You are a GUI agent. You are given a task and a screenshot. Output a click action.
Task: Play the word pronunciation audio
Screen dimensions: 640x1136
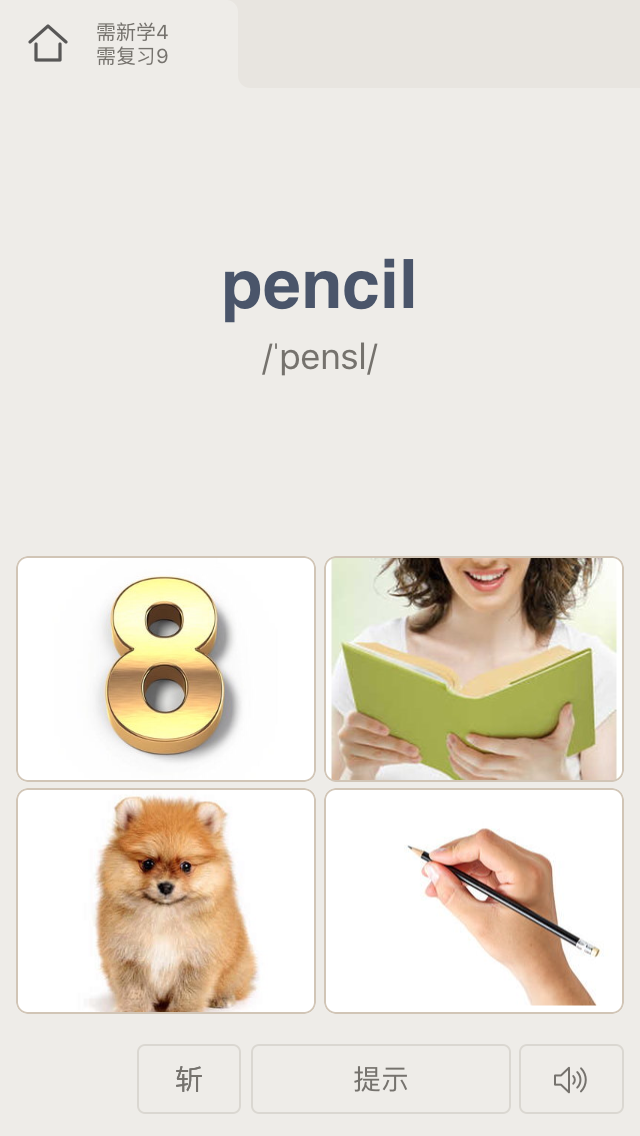[x=571, y=1079]
